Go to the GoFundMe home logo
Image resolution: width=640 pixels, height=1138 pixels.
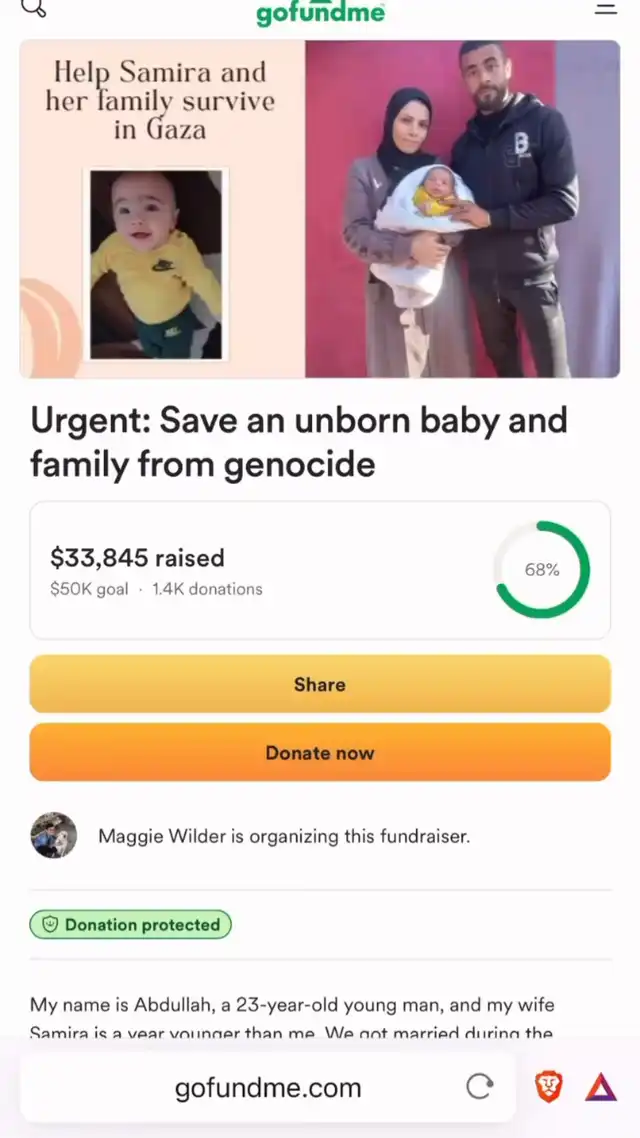320,12
